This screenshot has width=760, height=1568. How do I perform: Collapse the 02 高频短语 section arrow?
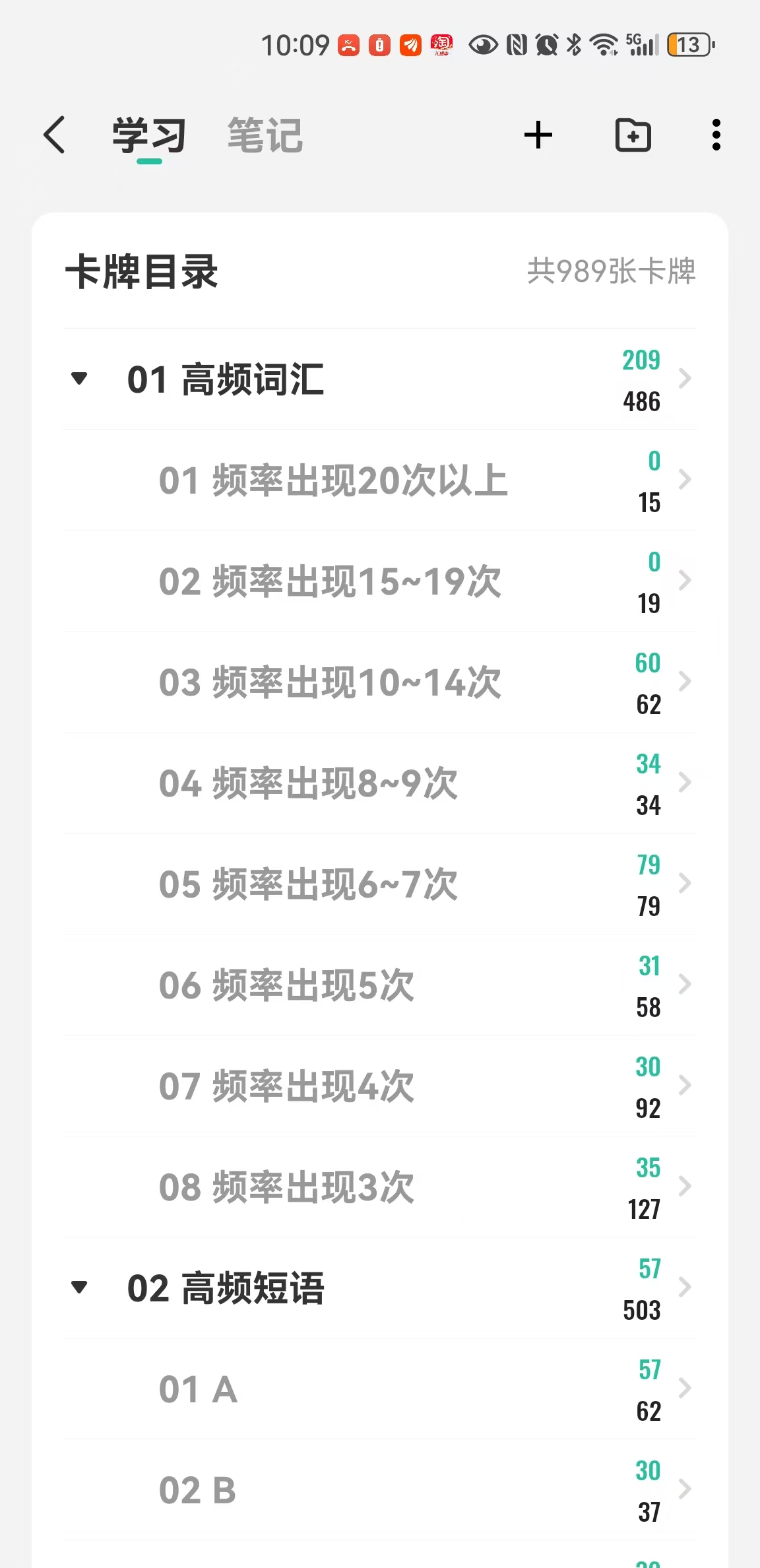(x=79, y=1288)
